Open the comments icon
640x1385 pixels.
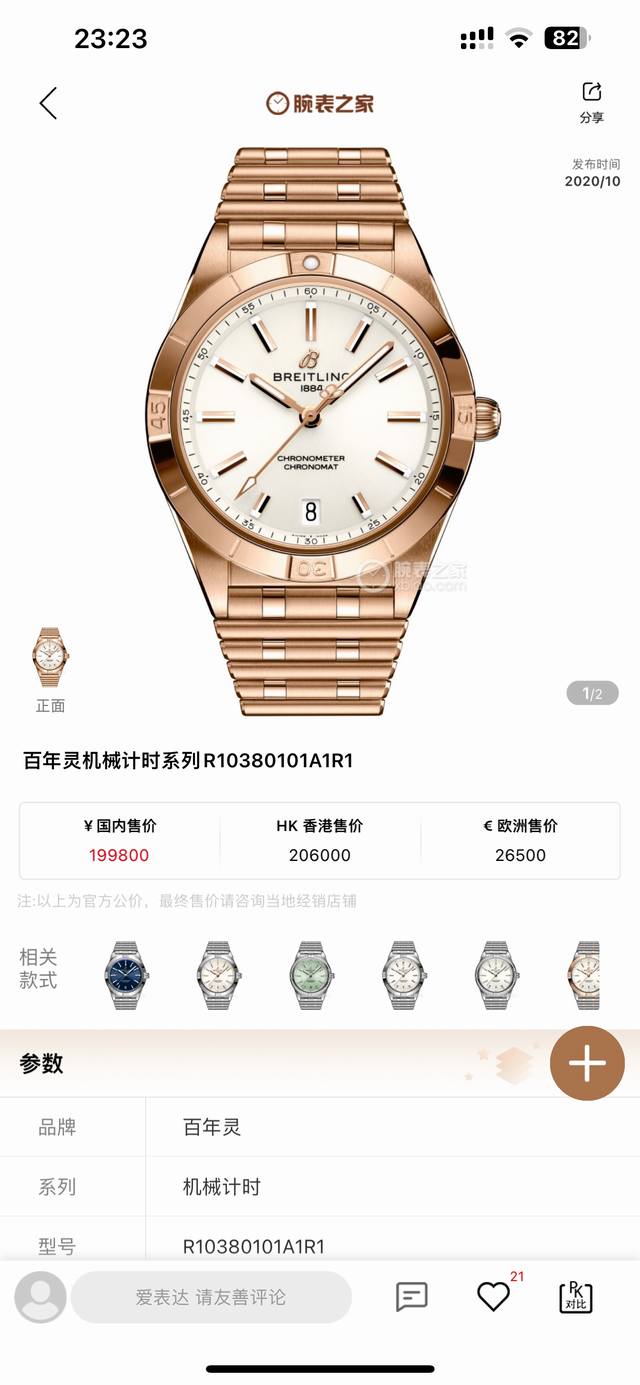pos(411,1297)
